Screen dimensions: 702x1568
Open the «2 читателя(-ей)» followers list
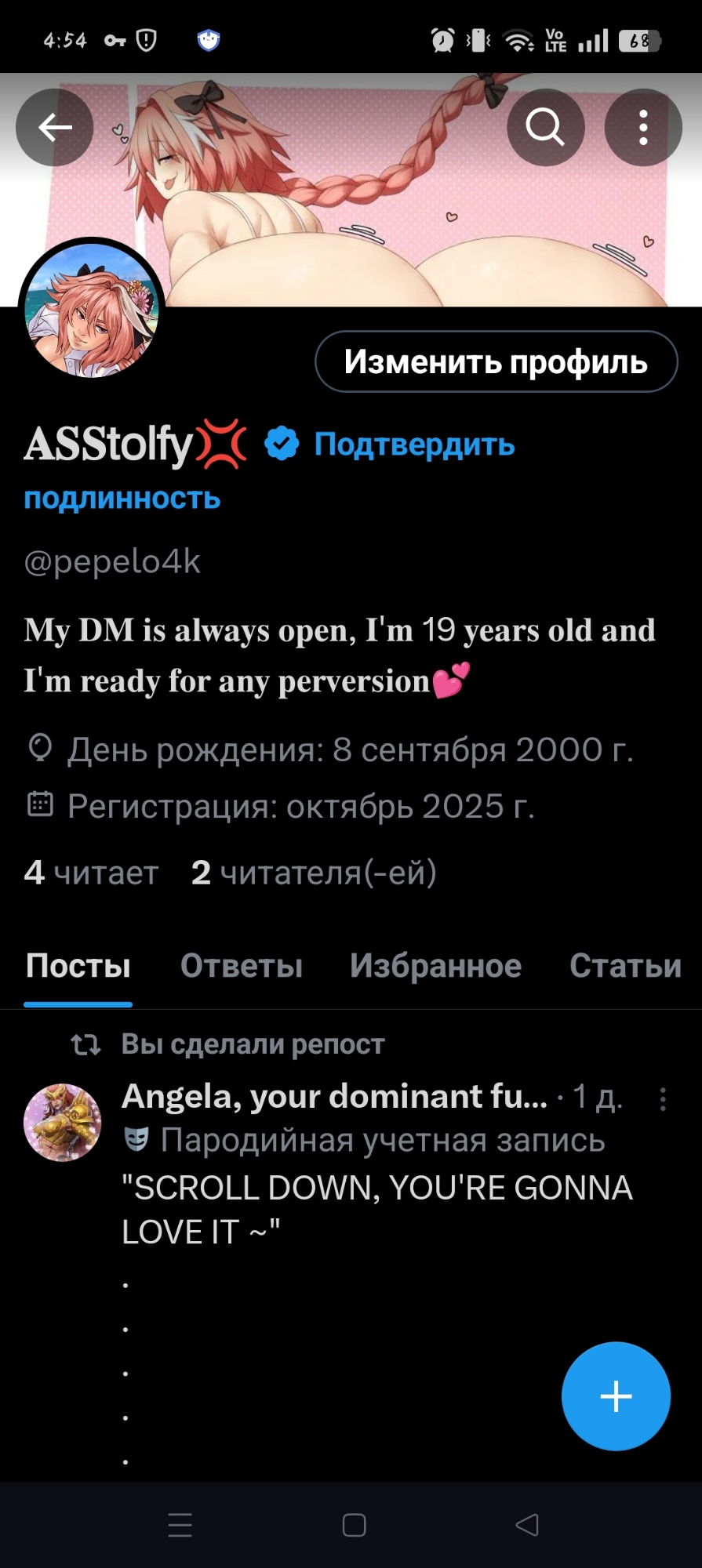314,873
